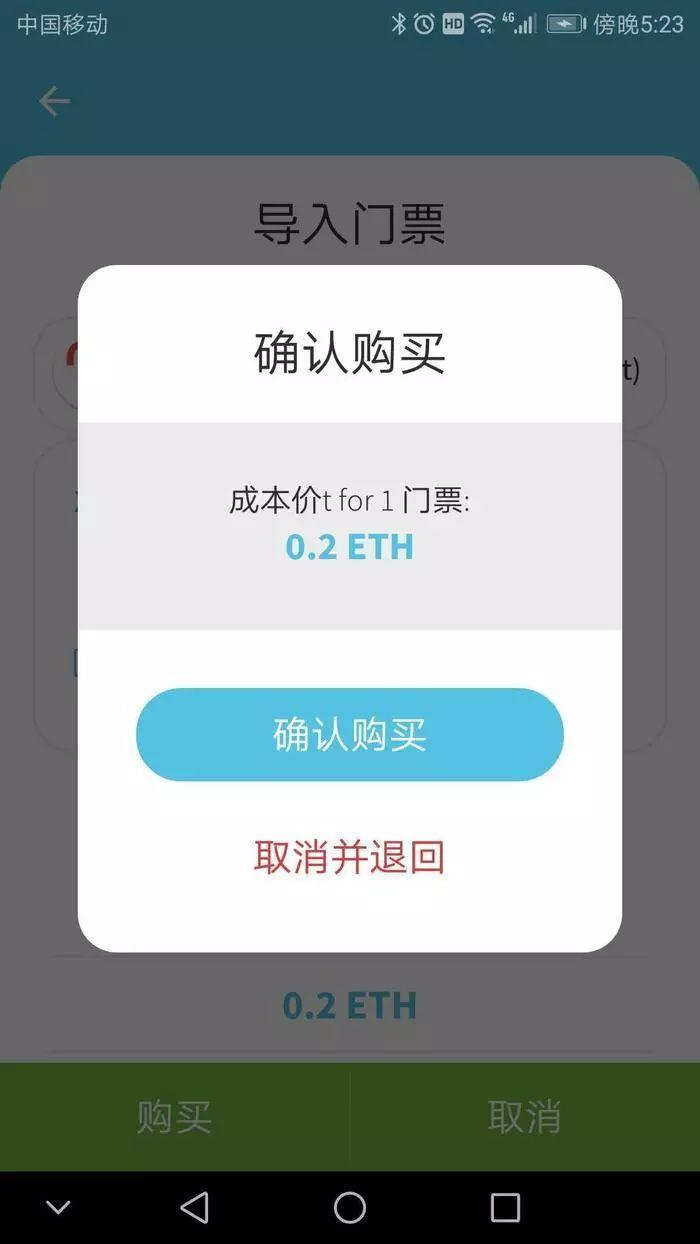Open recent apps with the square button
Screen dimensions: 700x1244
coord(505,1207)
